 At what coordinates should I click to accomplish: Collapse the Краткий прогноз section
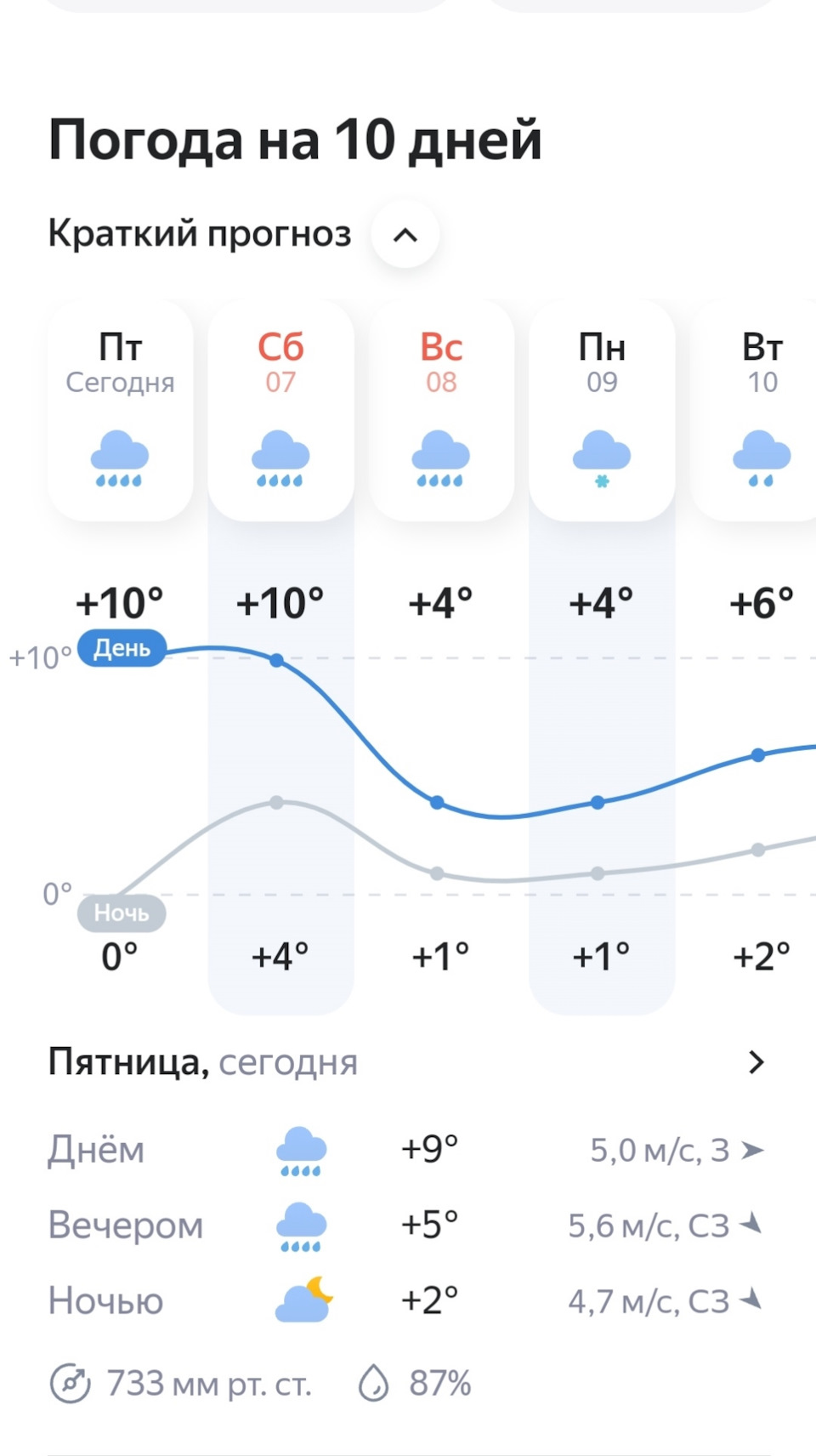[x=405, y=235]
